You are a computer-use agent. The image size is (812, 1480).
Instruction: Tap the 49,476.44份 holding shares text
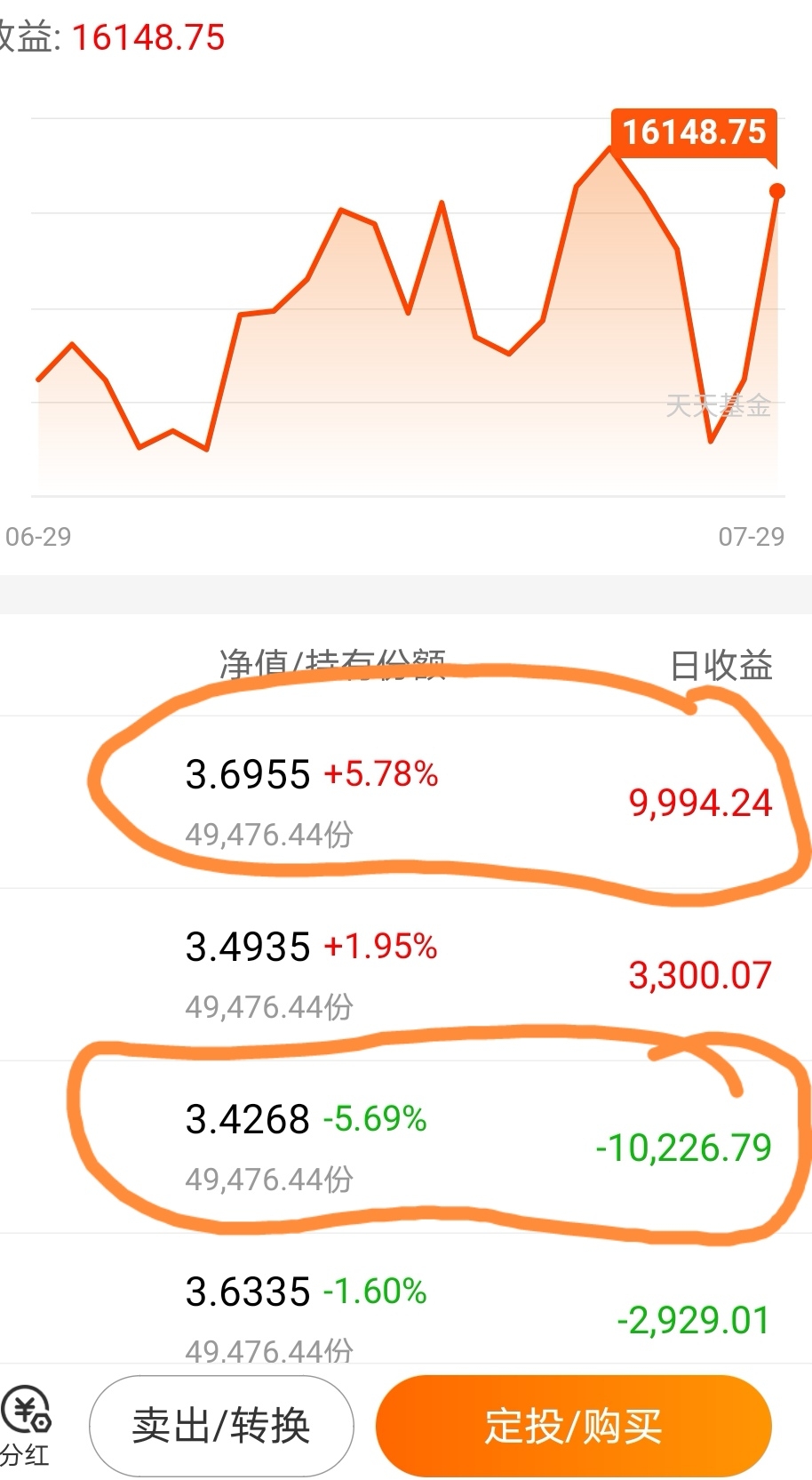(x=269, y=835)
